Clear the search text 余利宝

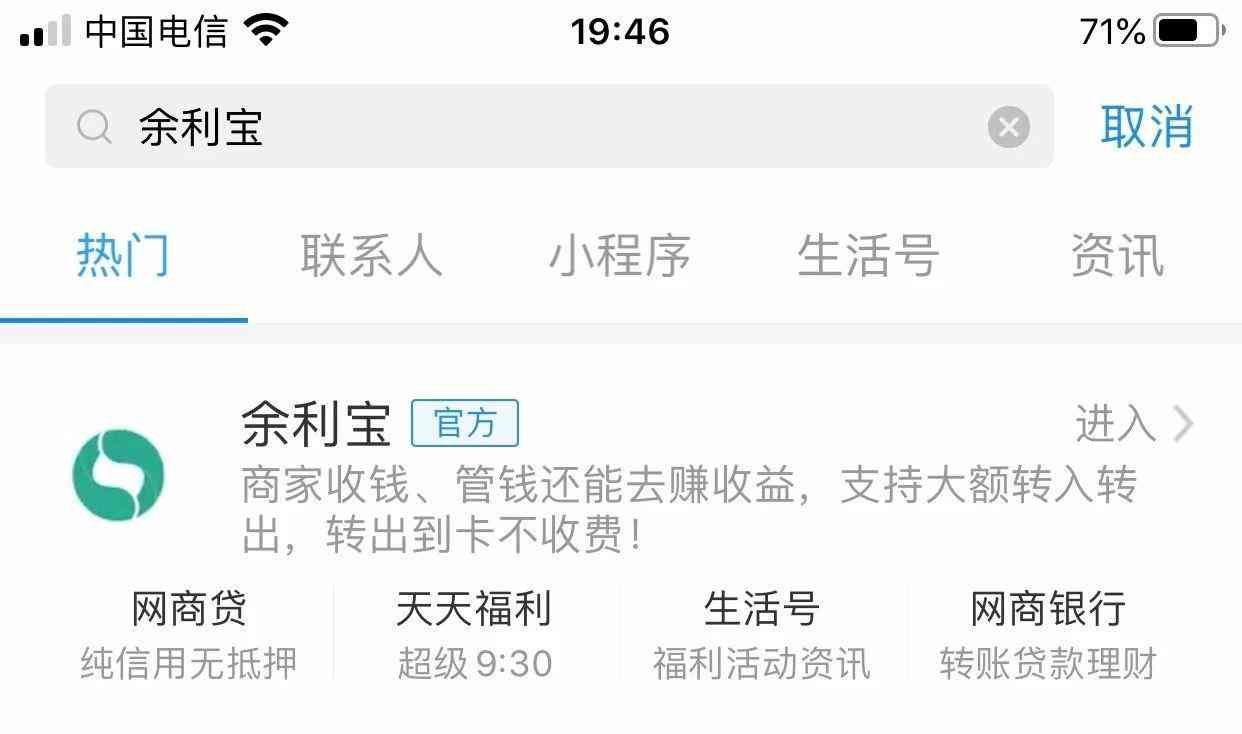coord(1008,127)
